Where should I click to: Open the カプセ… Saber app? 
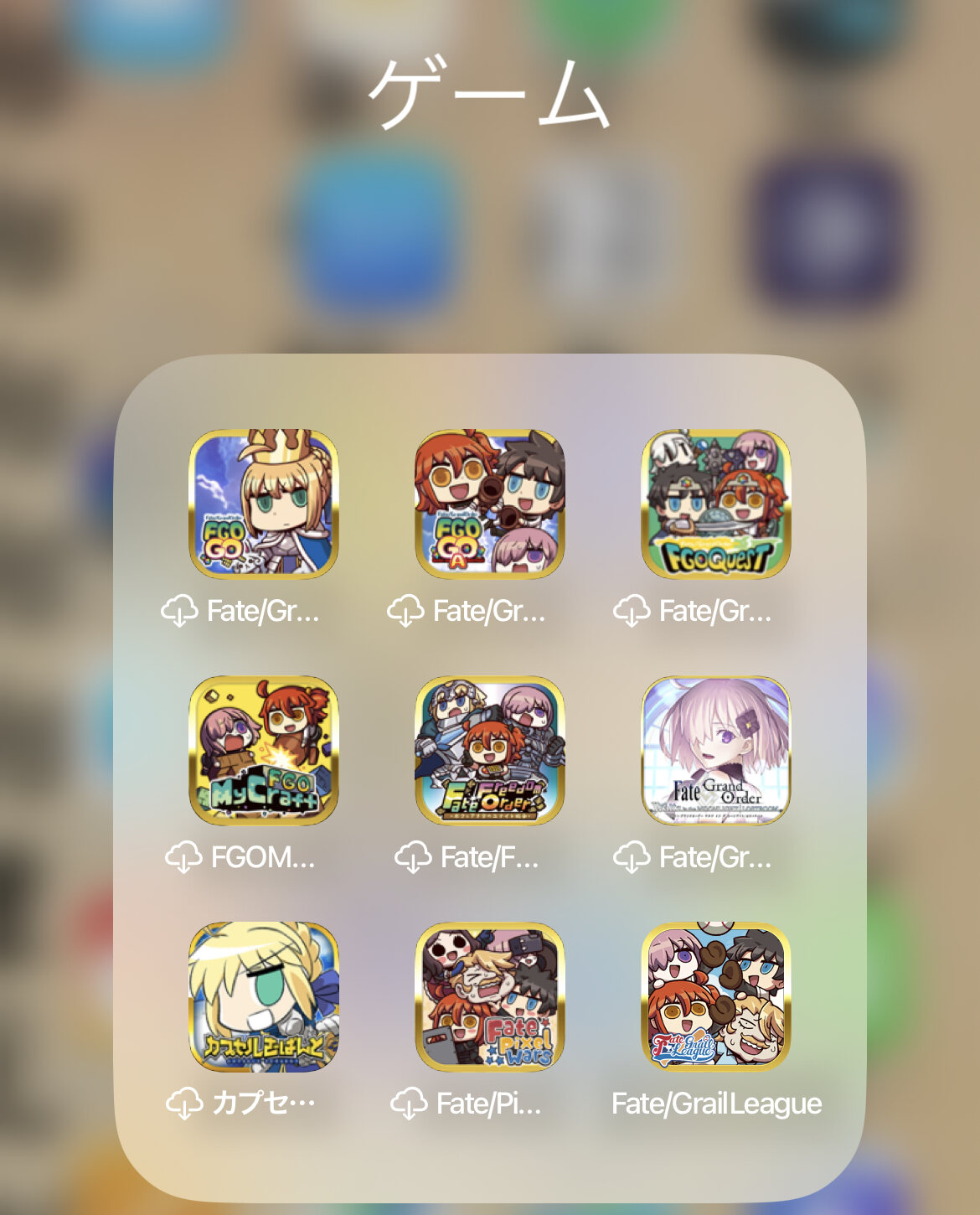264,996
